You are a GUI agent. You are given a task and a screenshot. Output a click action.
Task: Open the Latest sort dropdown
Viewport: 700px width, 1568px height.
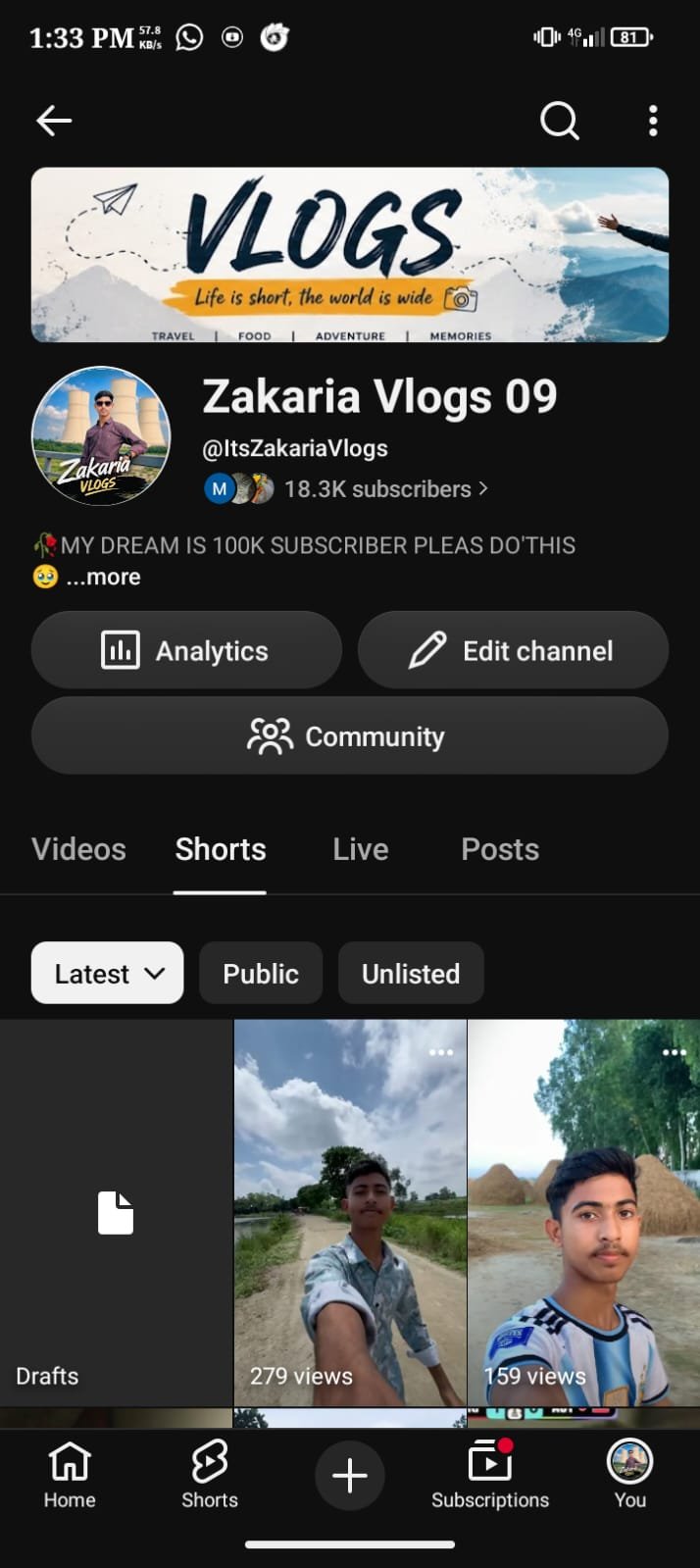108,973
